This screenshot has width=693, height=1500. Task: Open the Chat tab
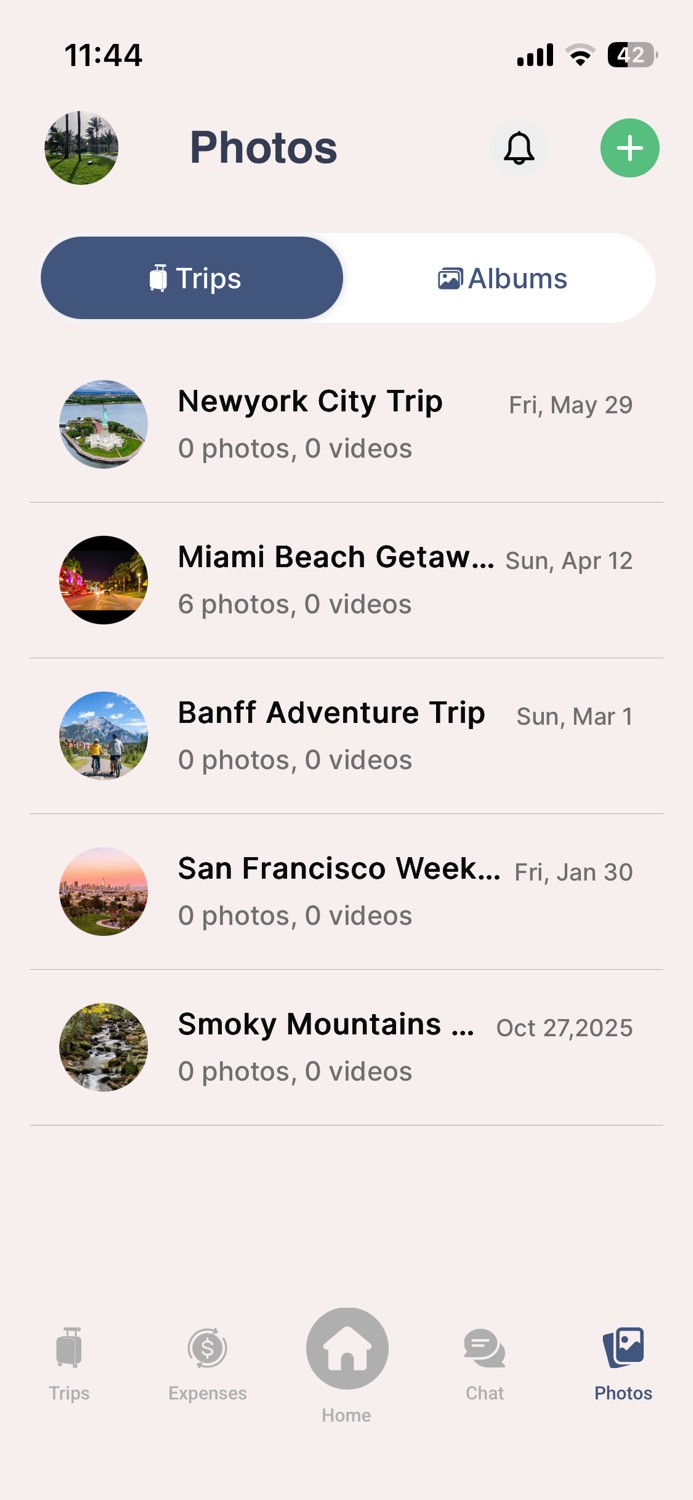coord(485,1364)
